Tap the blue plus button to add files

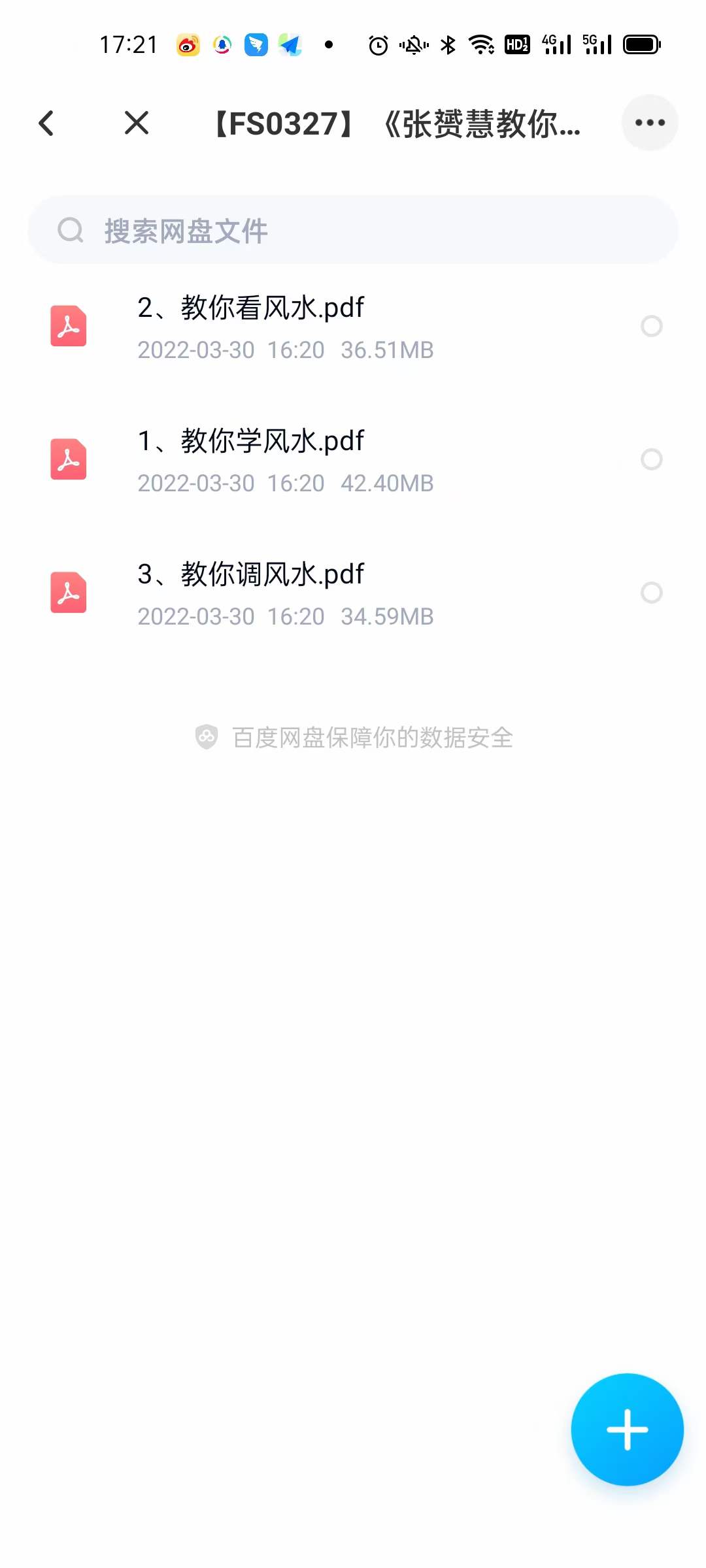click(626, 1429)
